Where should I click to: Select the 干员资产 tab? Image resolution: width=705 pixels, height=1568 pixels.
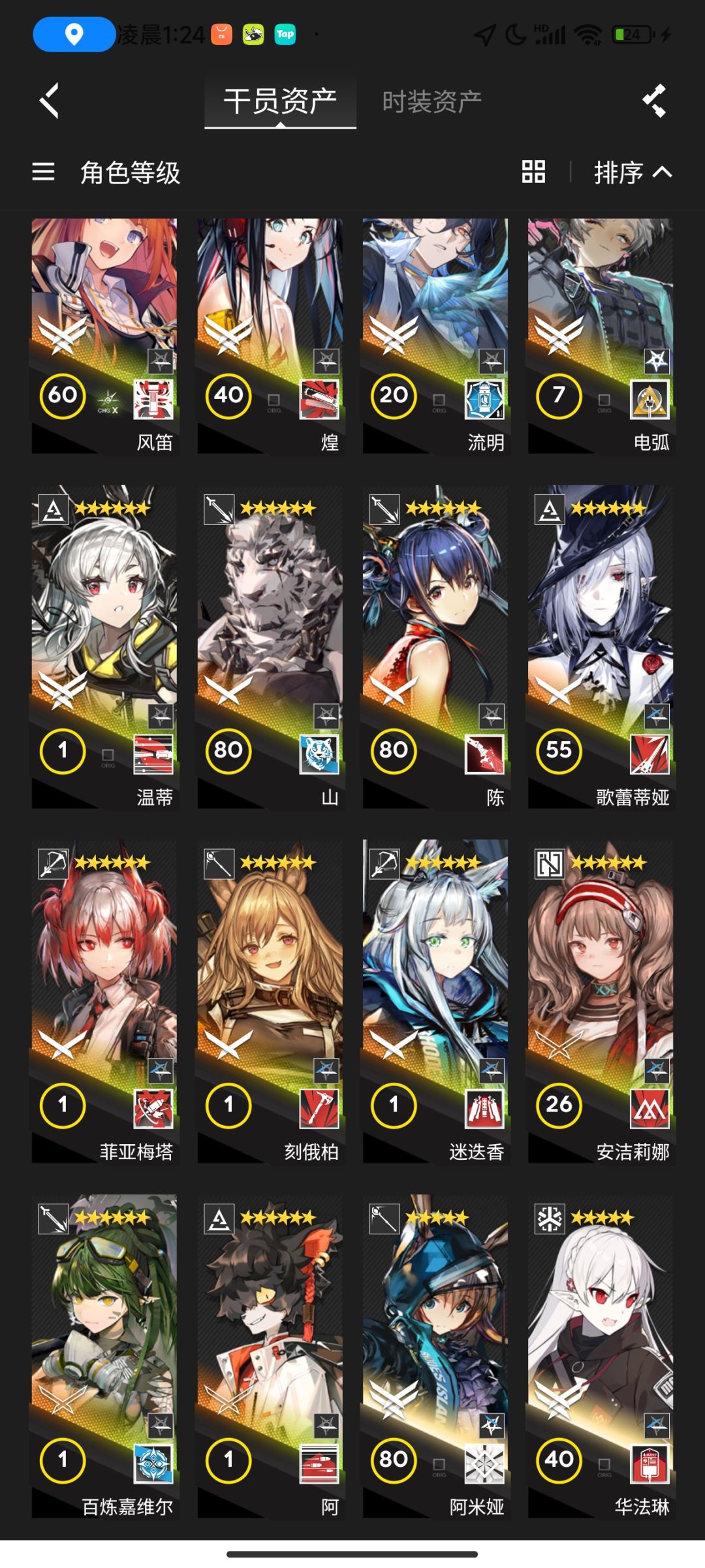pyautogui.click(x=280, y=101)
